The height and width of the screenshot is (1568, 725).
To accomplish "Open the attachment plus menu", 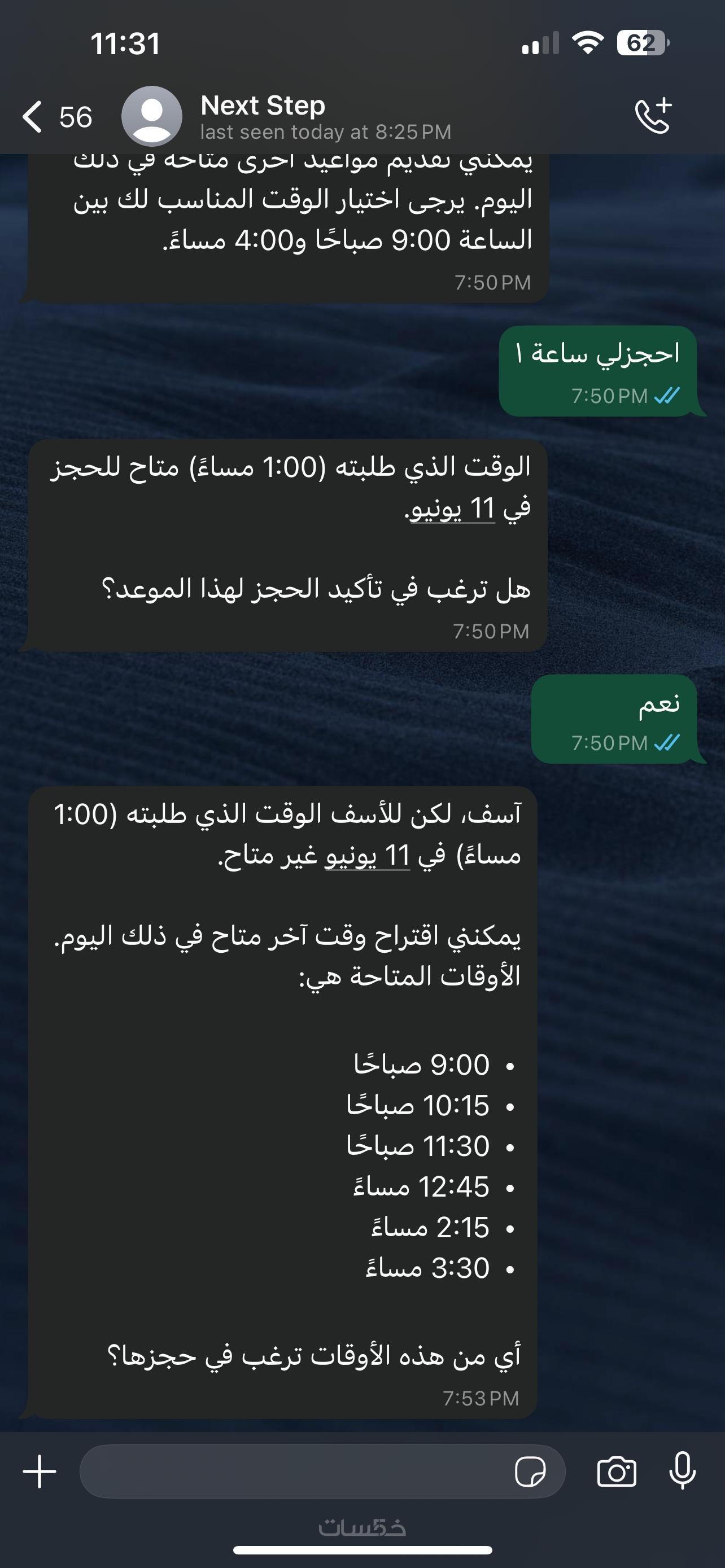I will [x=40, y=1472].
